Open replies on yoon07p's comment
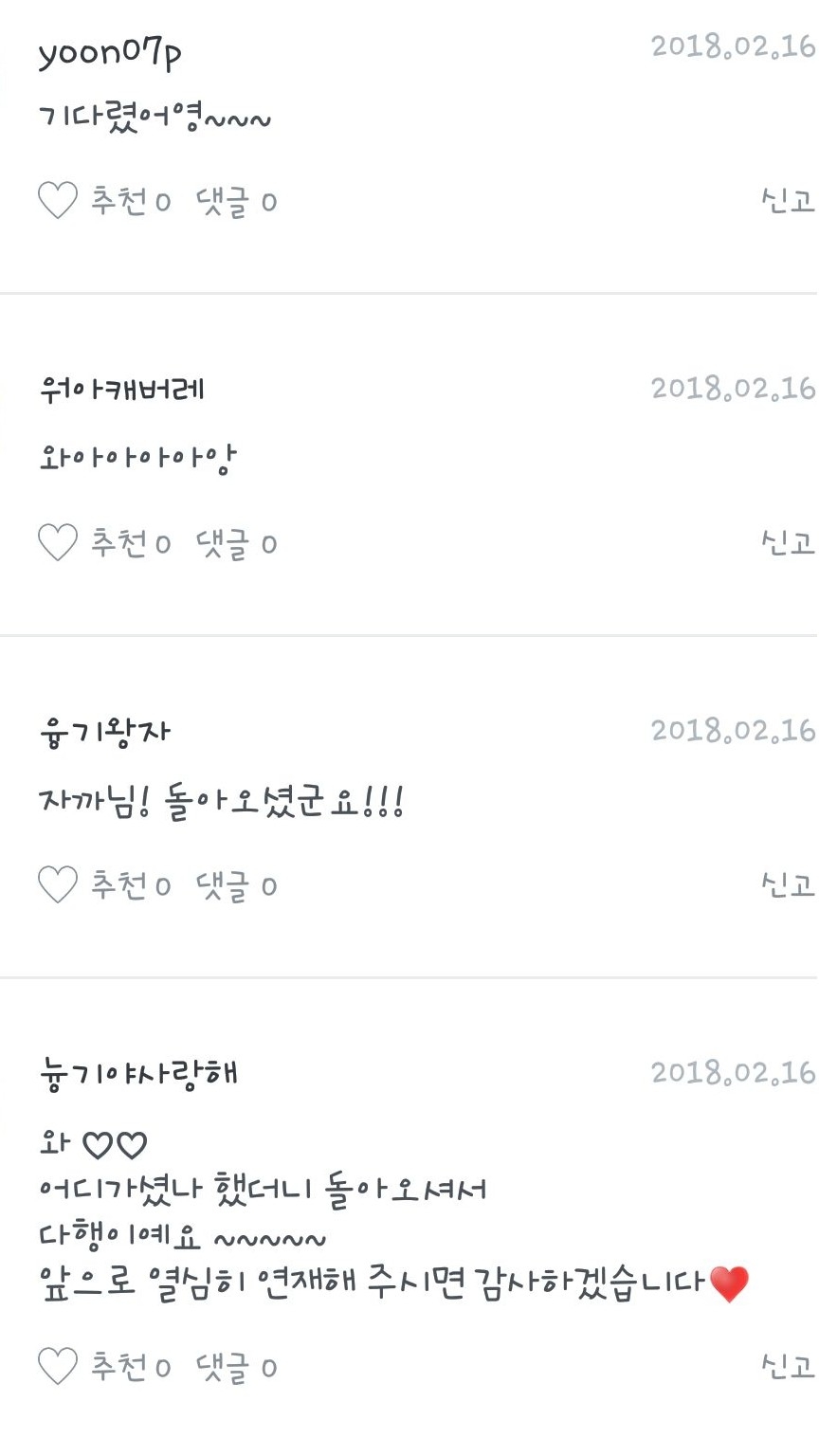The image size is (819, 1456). click(x=236, y=201)
